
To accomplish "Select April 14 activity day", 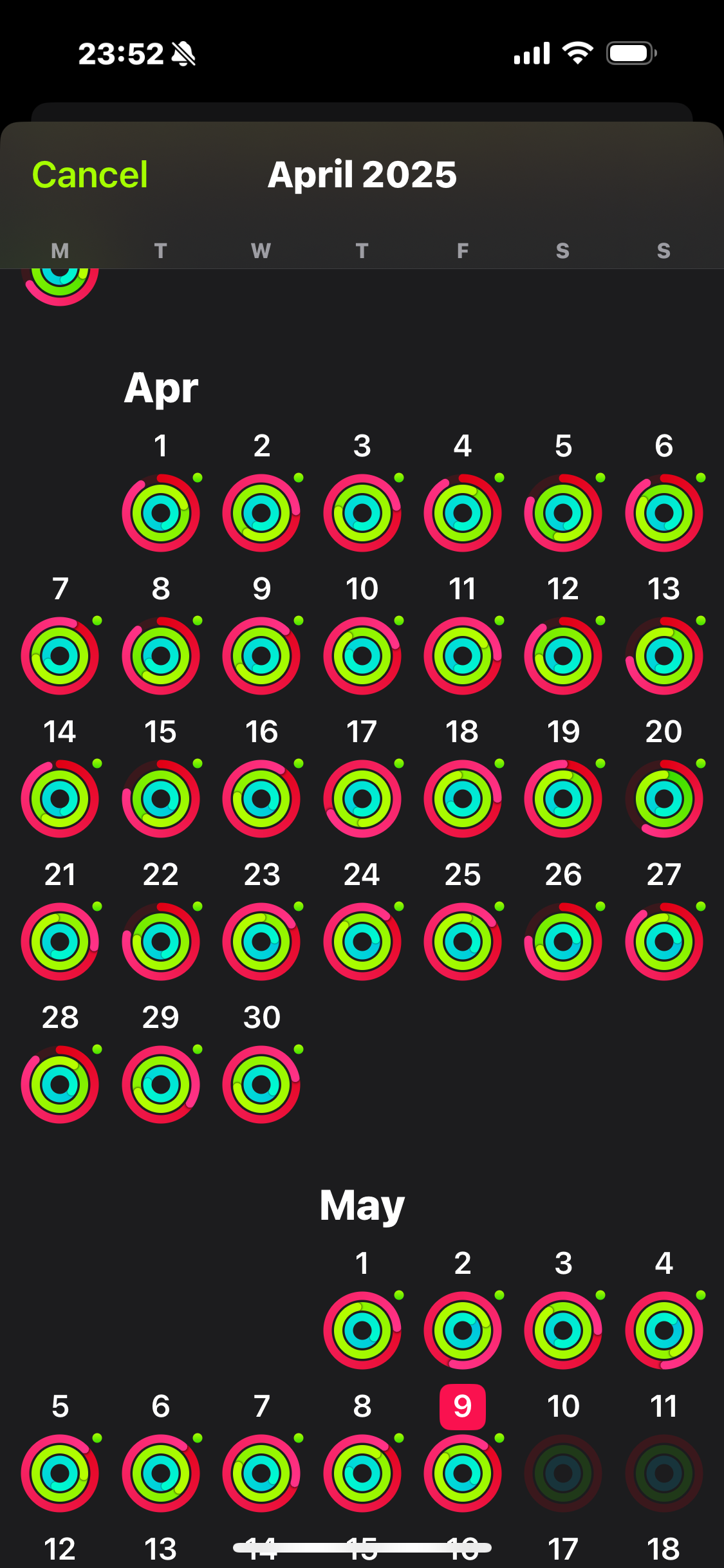I will click(x=60, y=799).
